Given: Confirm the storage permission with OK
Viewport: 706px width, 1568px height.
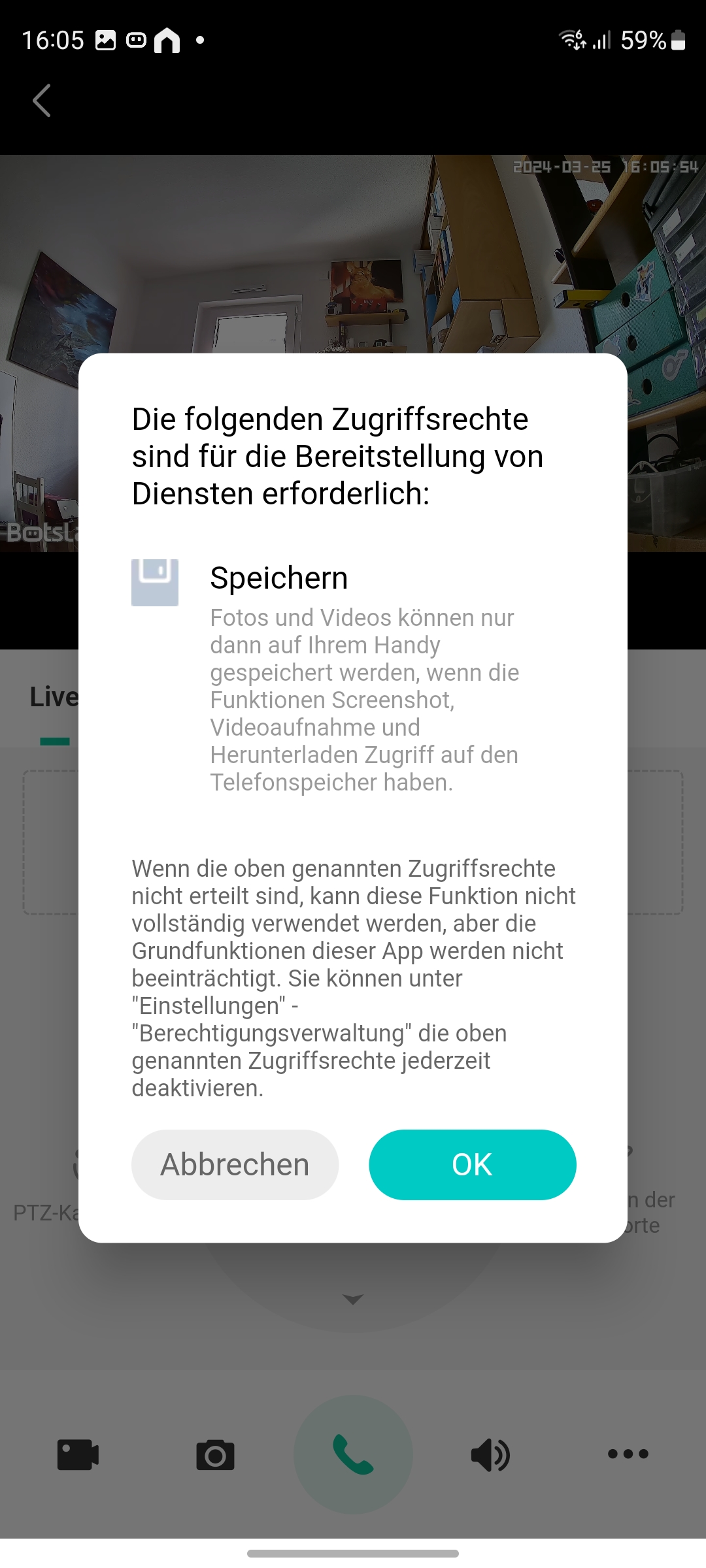Looking at the screenshot, I should (x=472, y=1165).
